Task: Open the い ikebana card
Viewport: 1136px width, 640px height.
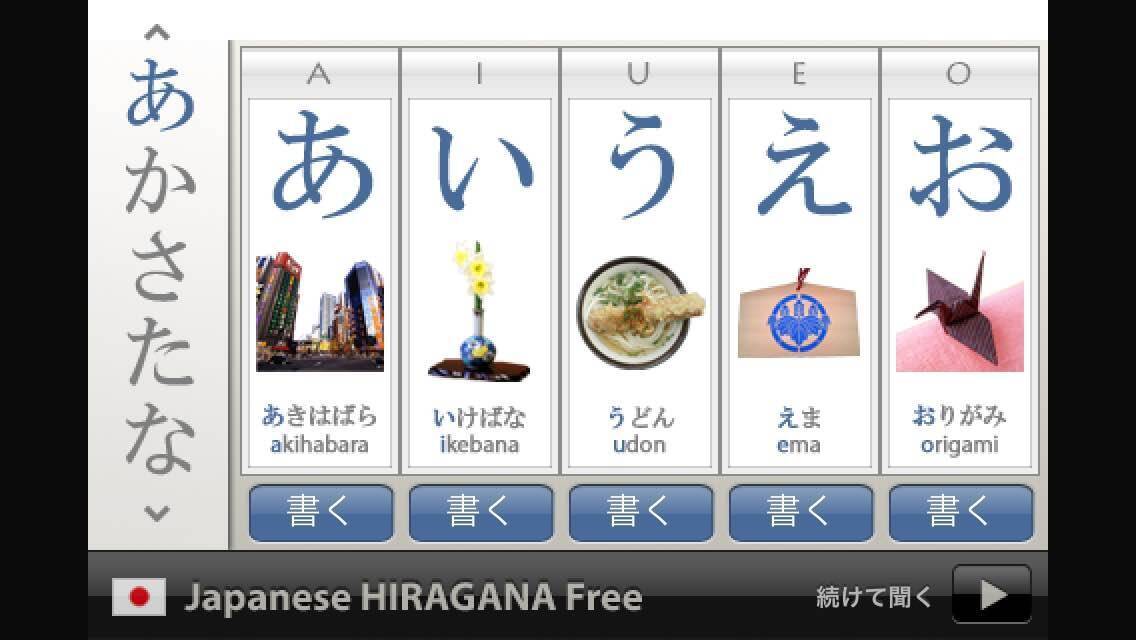Action: tap(480, 283)
